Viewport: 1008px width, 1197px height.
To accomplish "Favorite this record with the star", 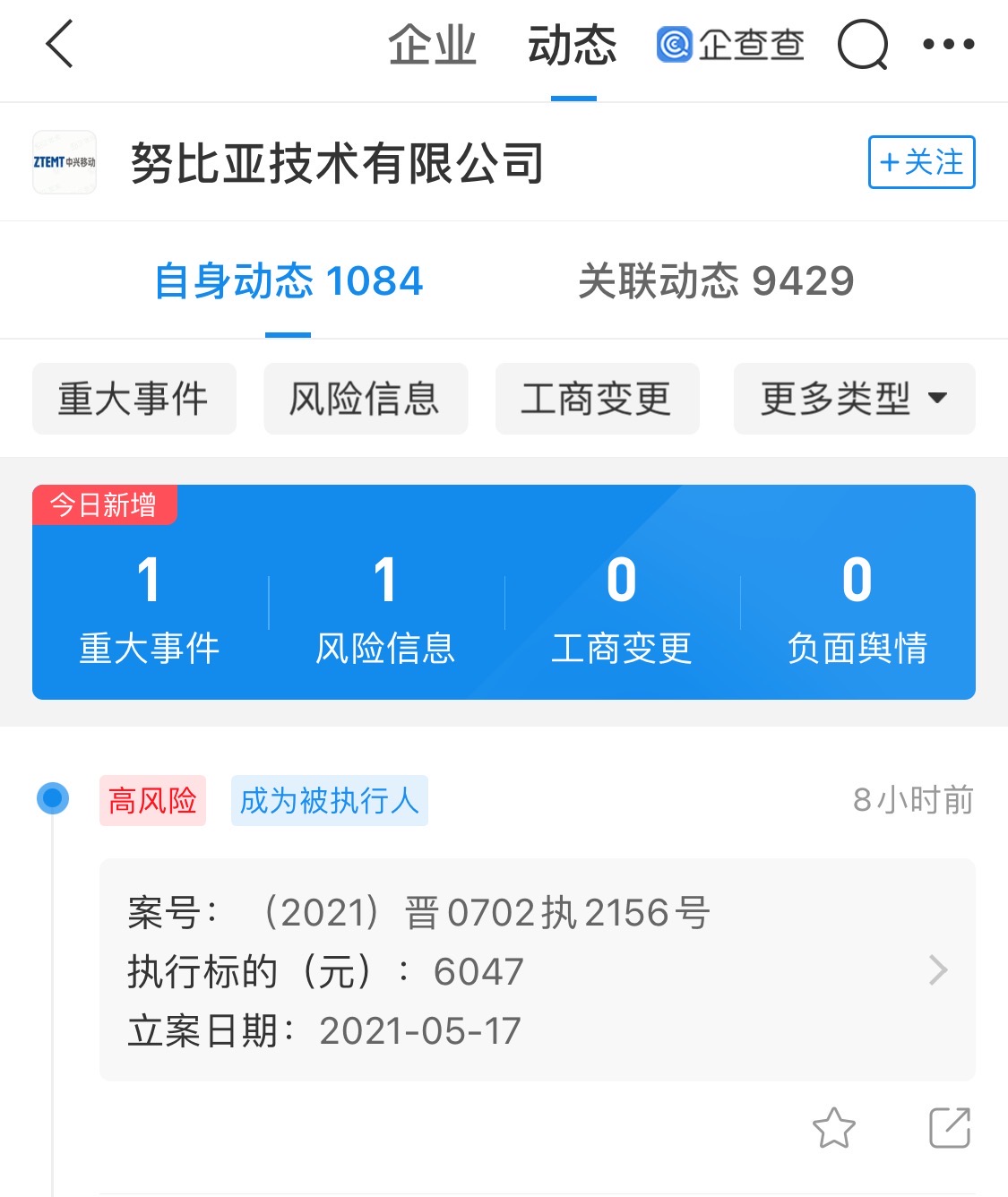I will [833, 1128].
